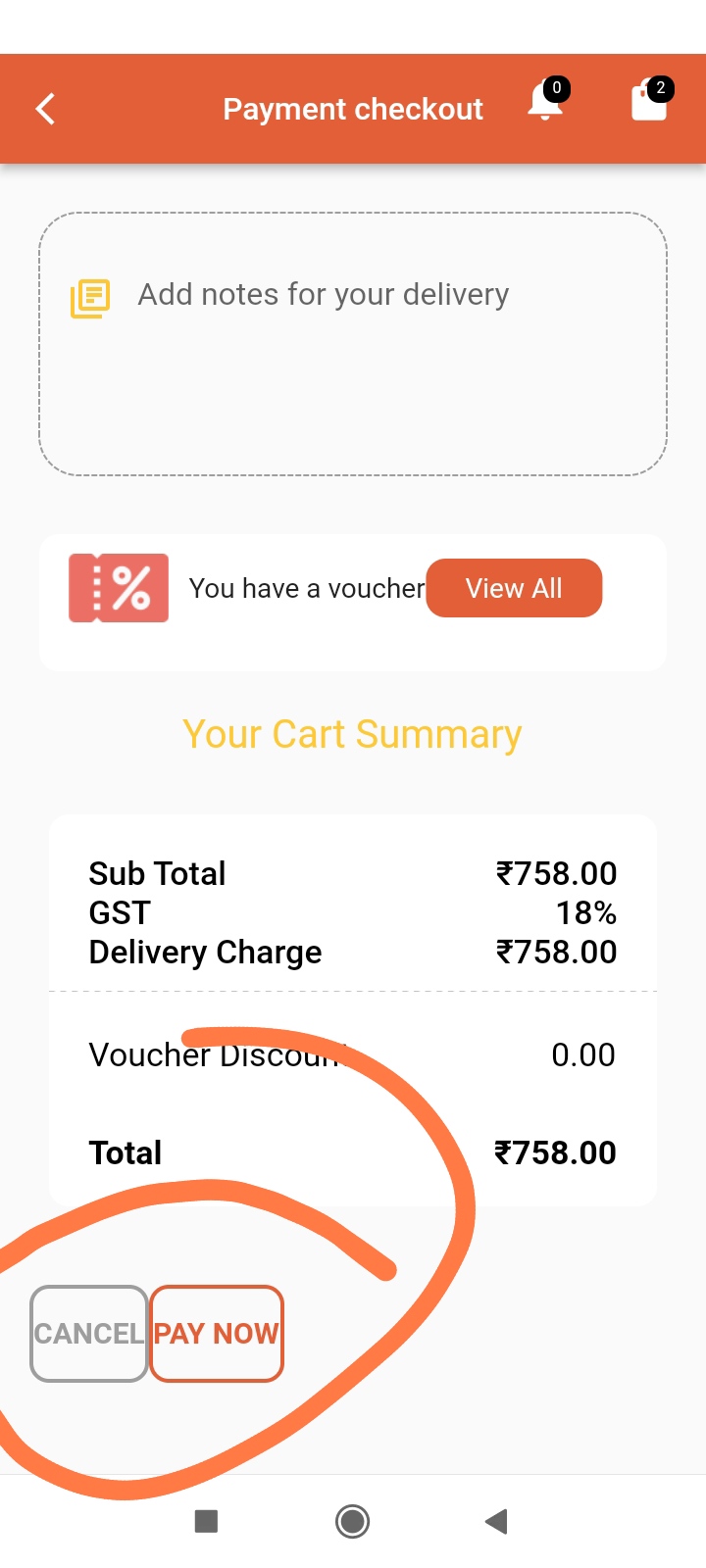The width and height of the screenshot is (706, 1568).
Task: Go to the system home screen
Action: [352, 1521]
